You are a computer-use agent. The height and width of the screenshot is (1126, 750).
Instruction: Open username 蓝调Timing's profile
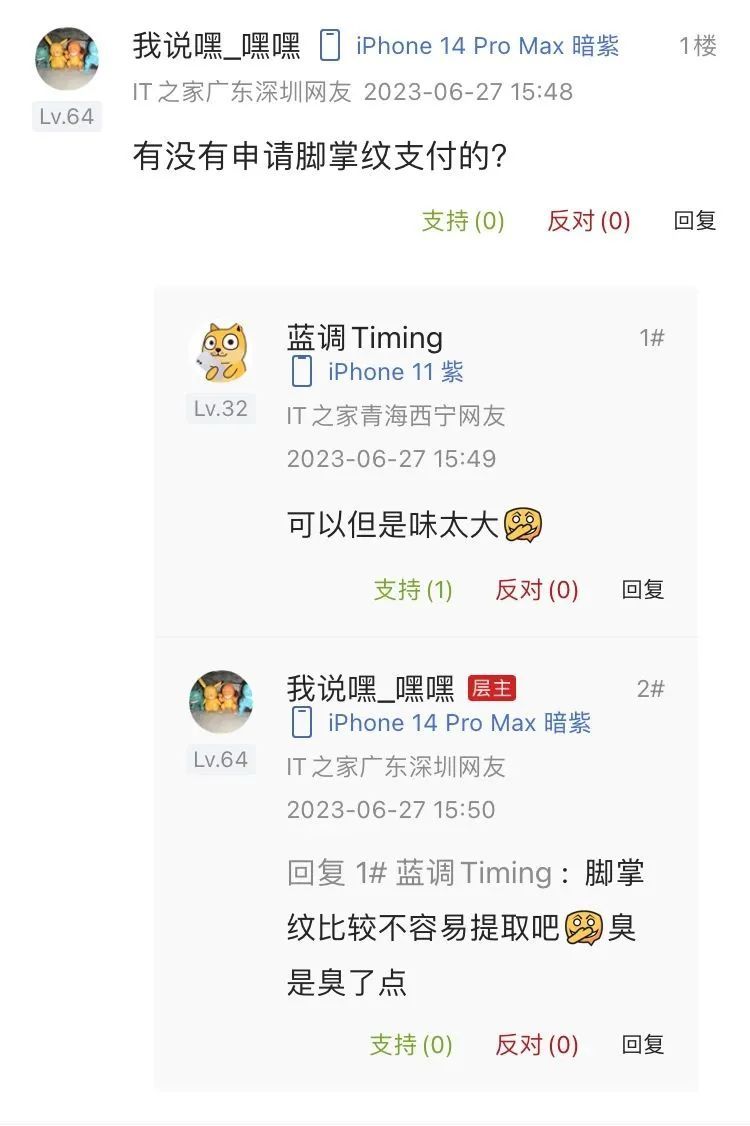[365, 338]
